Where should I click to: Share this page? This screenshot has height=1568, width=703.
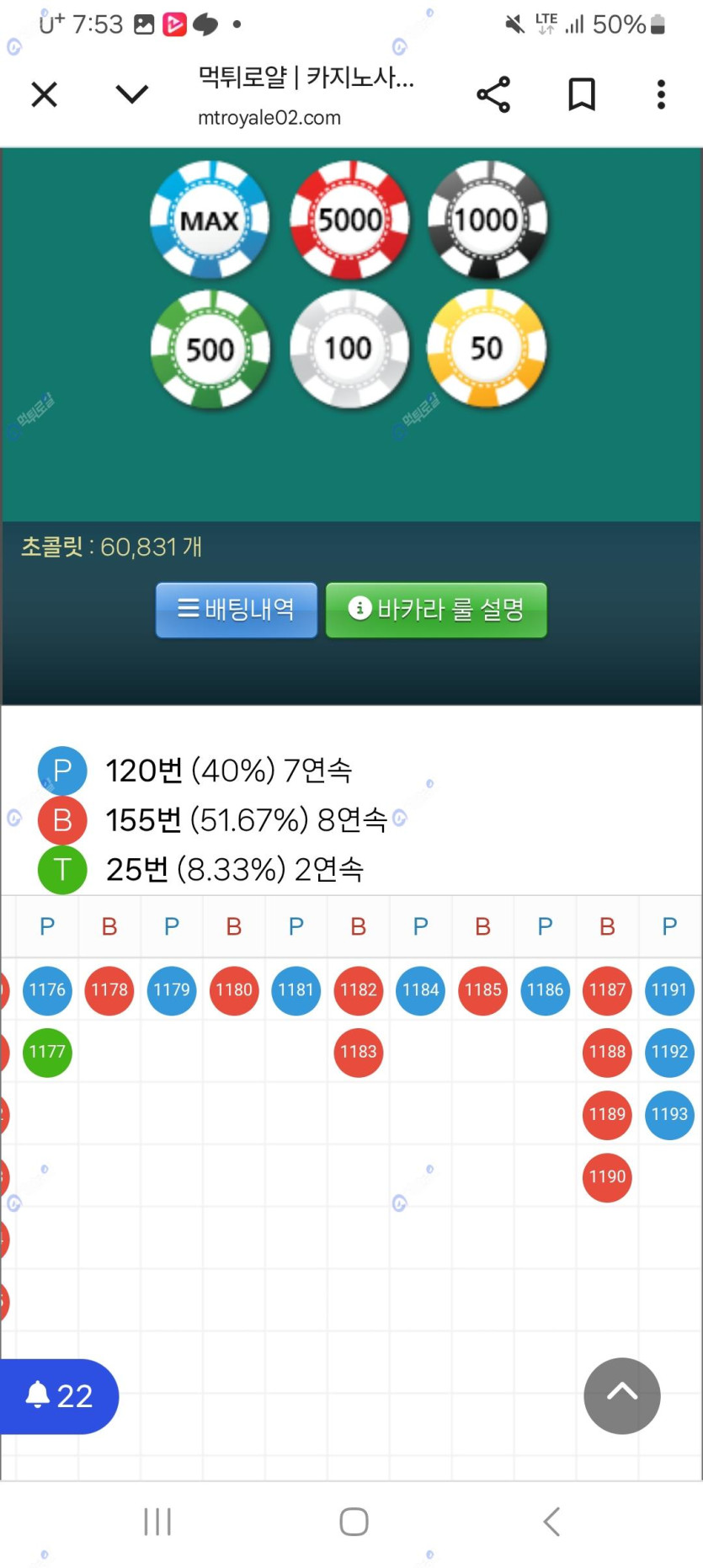(x=493, y=94)
